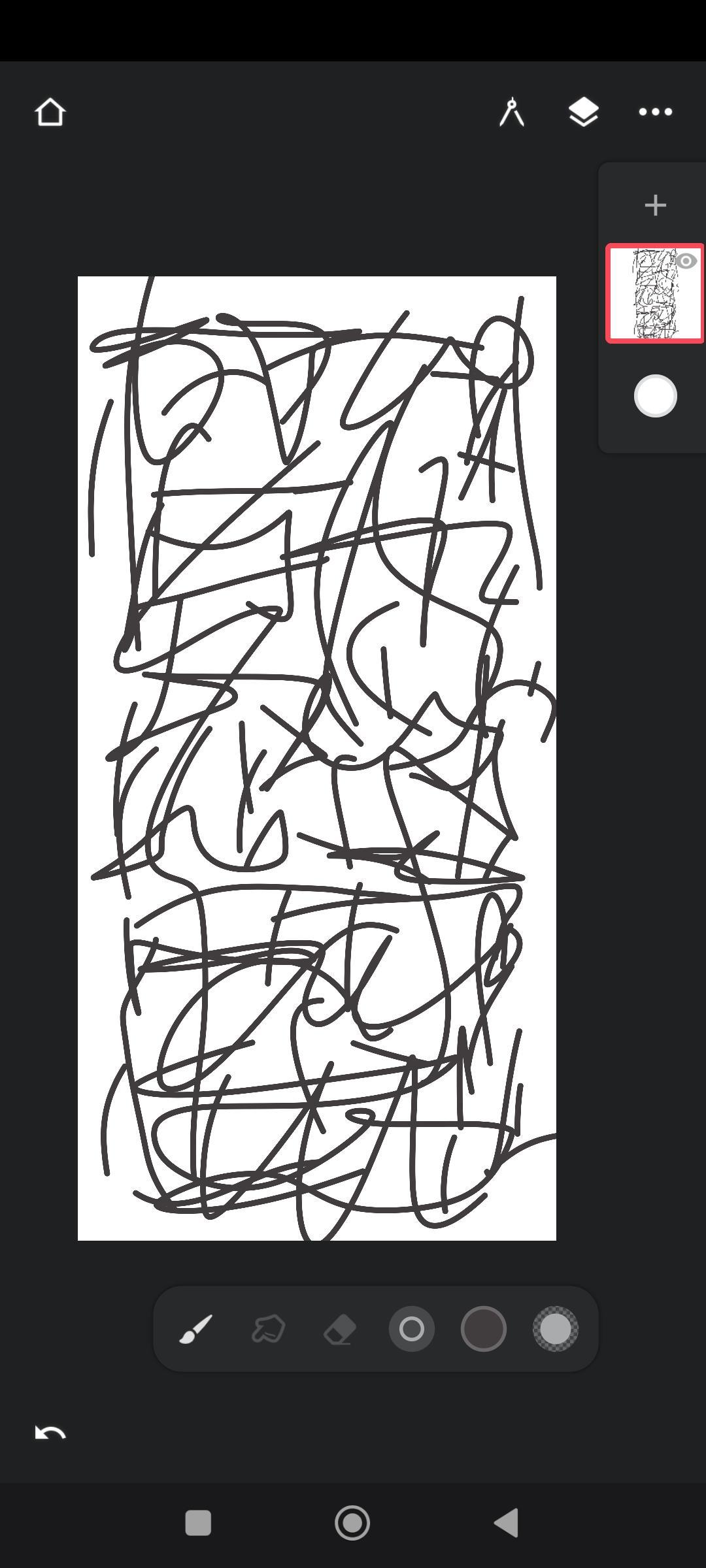
Task: Switch to the eraser tool
Action: 340,1329
